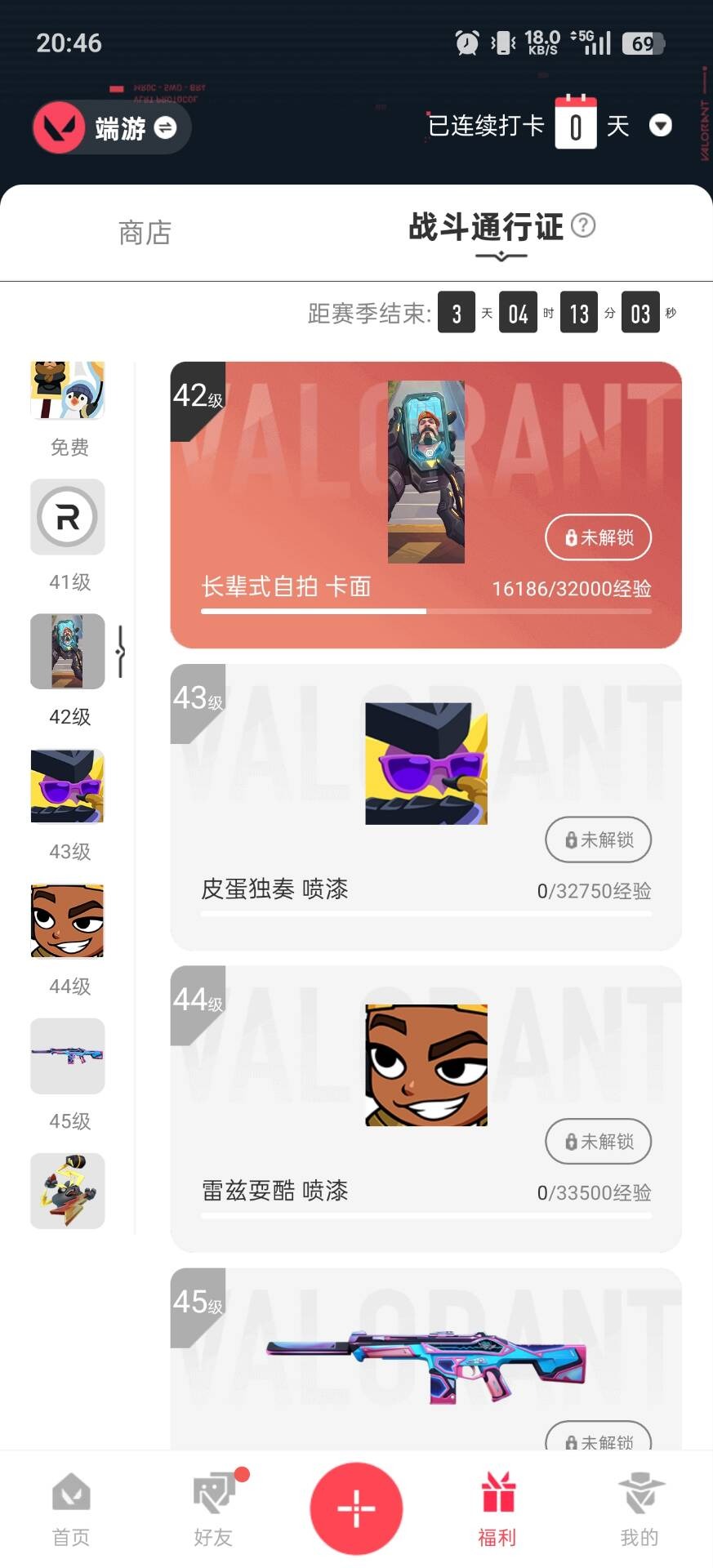Select the level 45 rifle skin thumbnail in sidebar

tap(68, 1056)
